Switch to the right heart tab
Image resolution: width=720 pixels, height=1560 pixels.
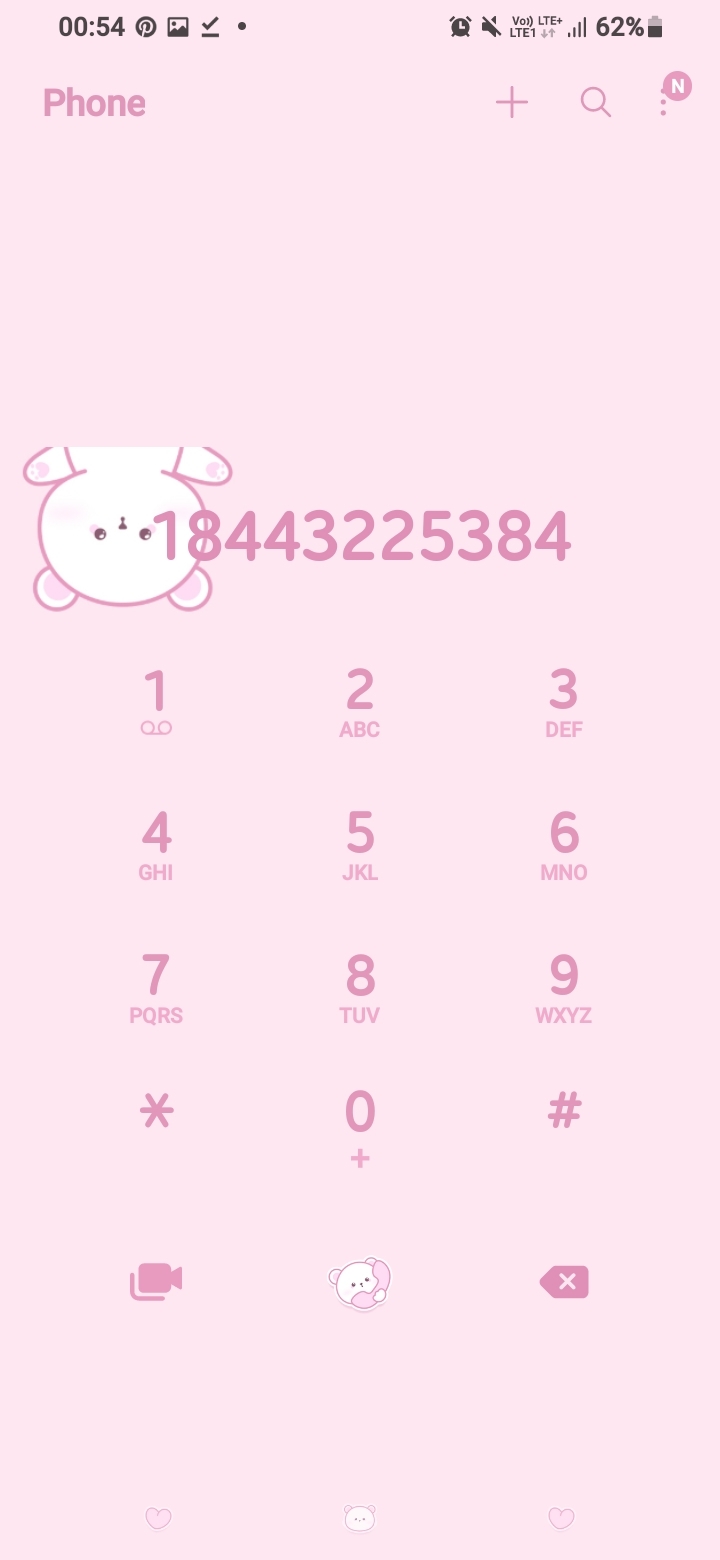click(x=562, y=1518)
